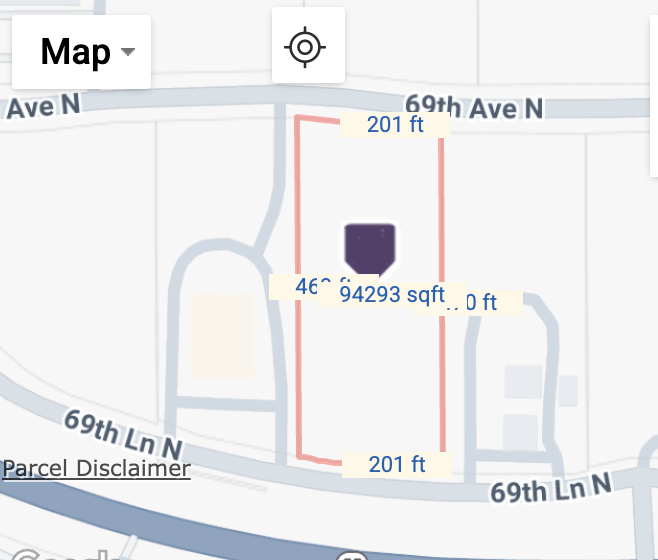Tap the purple parcel marker
658x560 pixels.
pyautogui.click(x=370, y=249)
